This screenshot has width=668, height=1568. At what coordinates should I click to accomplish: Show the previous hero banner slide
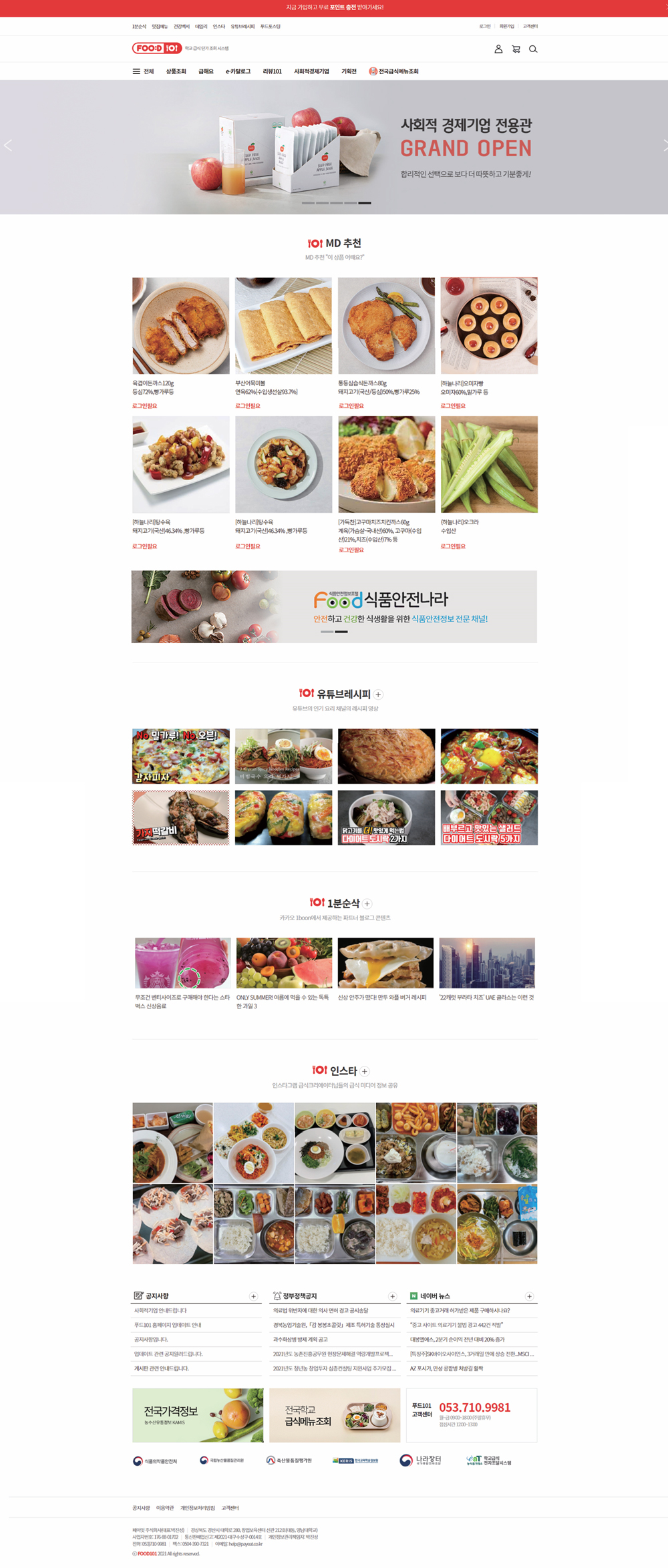8,146
